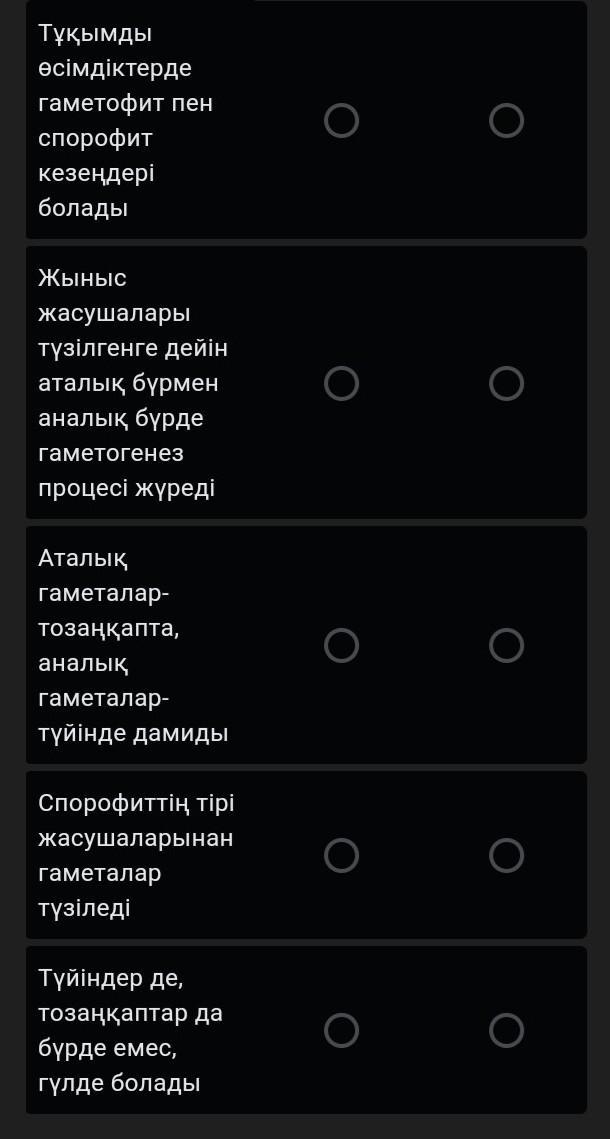Tick first option for 'Түйіндер де, тозаңқаптар' row
Image resolution: width=610 pixels, height=1139 pixels.
coord(341,1031)
